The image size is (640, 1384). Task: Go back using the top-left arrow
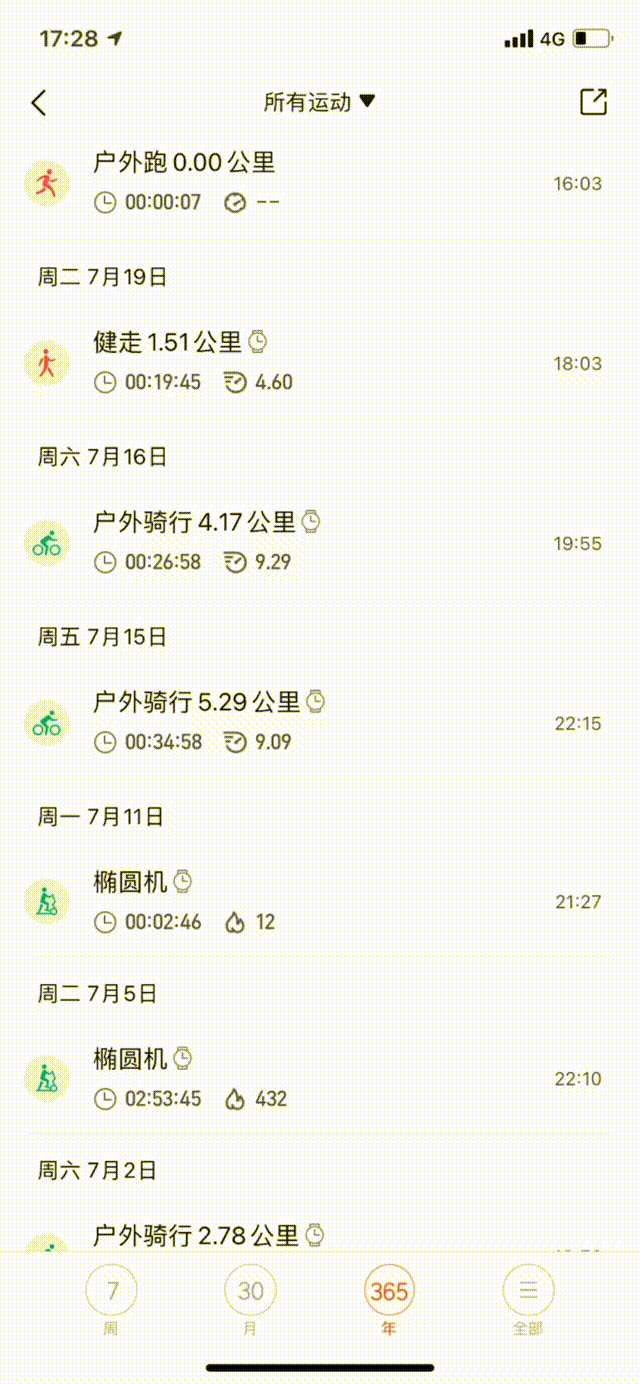(39, 102)
